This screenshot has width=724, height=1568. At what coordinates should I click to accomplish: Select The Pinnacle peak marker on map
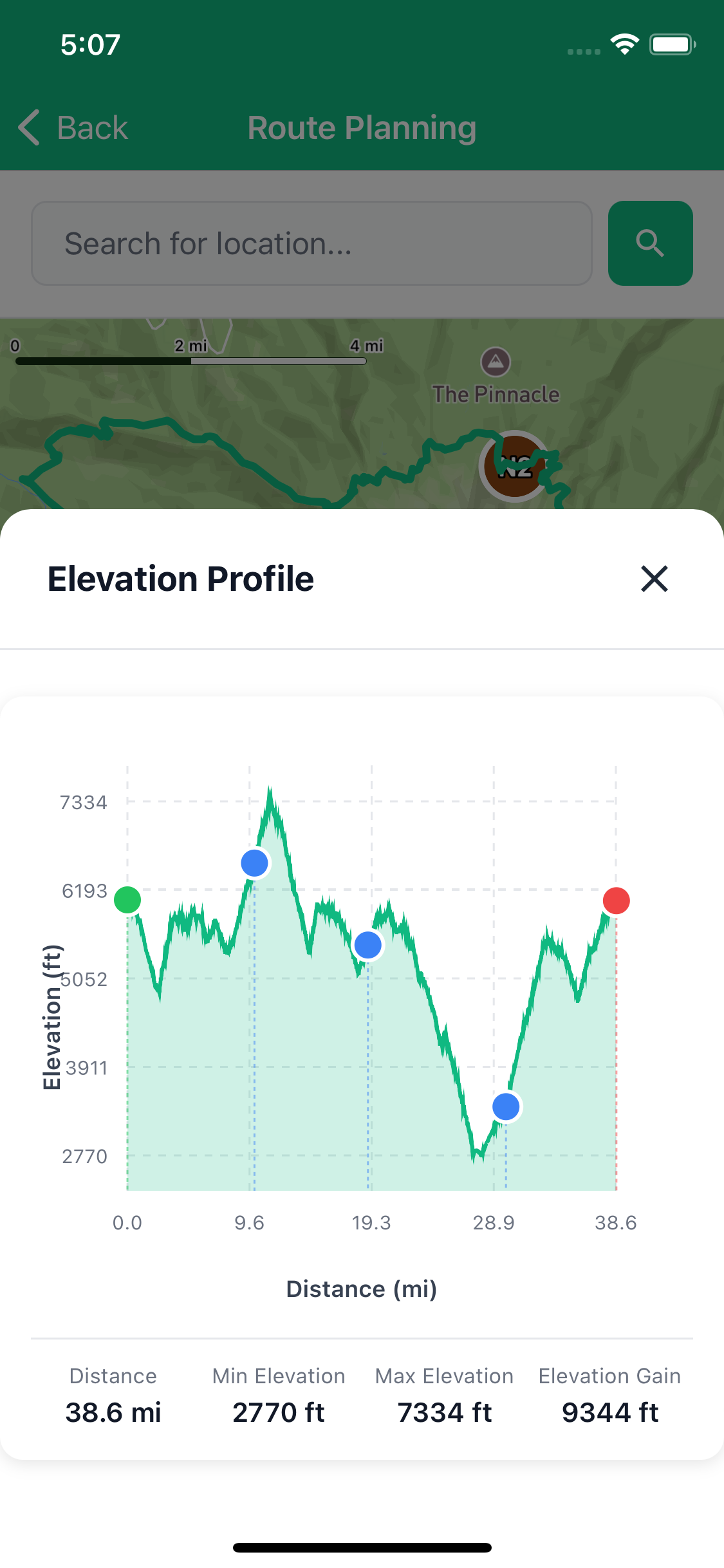tap(495, 360)
